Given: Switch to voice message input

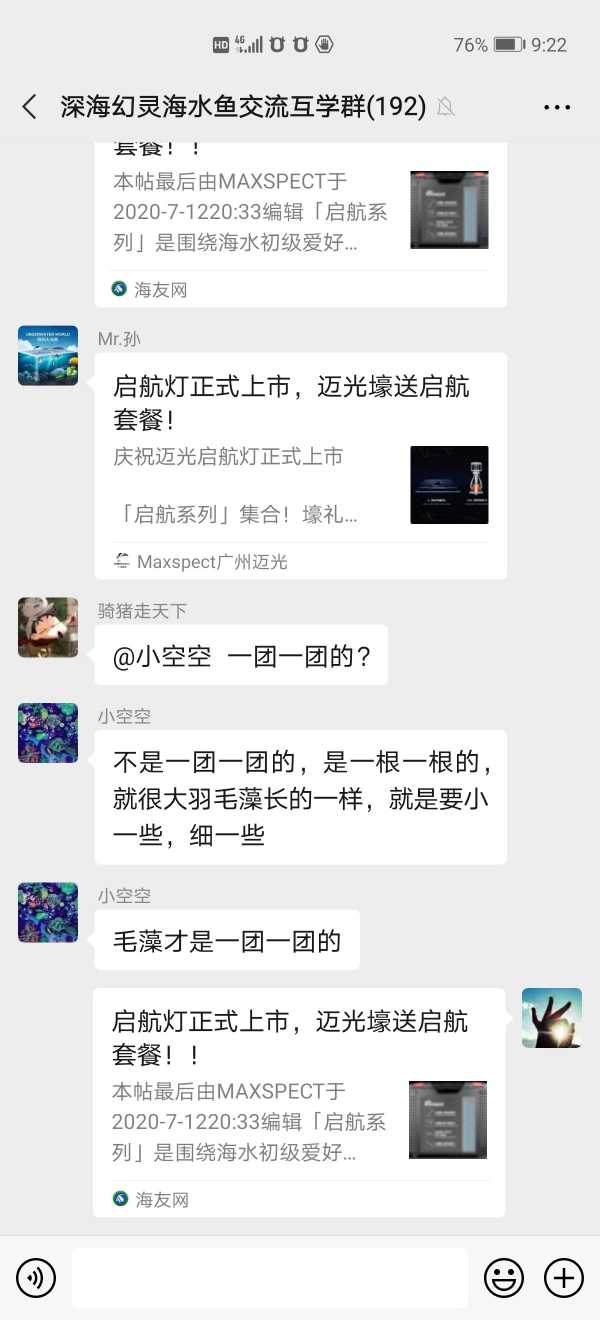Looking at the screenshot, I should pyautogui.click(x=36, y=1277).
